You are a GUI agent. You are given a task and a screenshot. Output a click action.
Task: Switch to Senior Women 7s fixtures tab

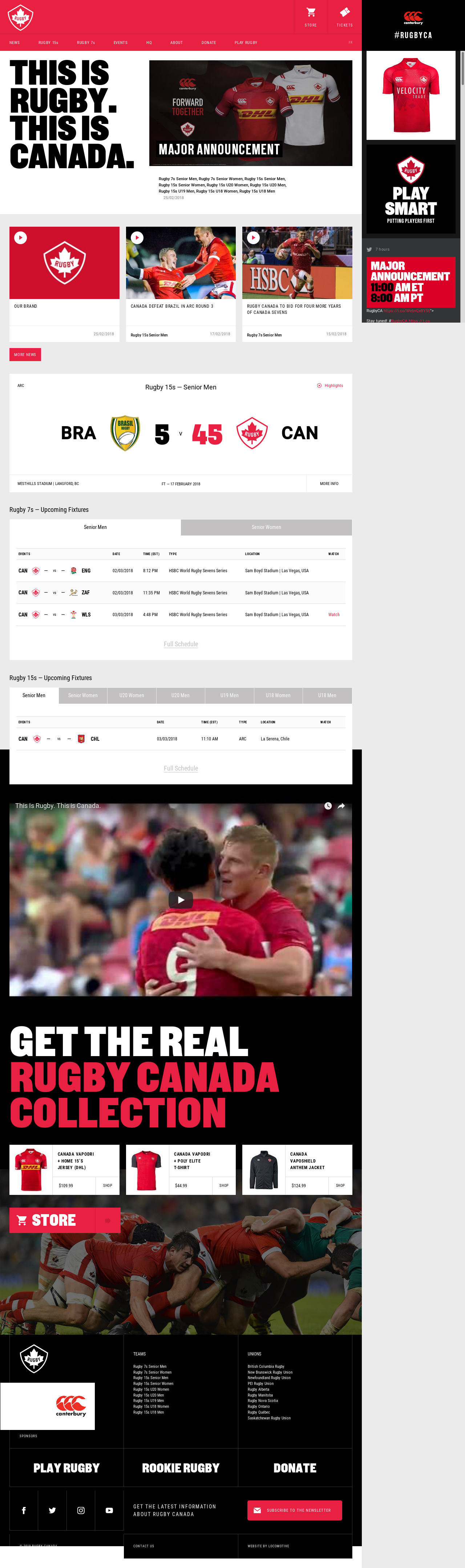coord(266,527)
